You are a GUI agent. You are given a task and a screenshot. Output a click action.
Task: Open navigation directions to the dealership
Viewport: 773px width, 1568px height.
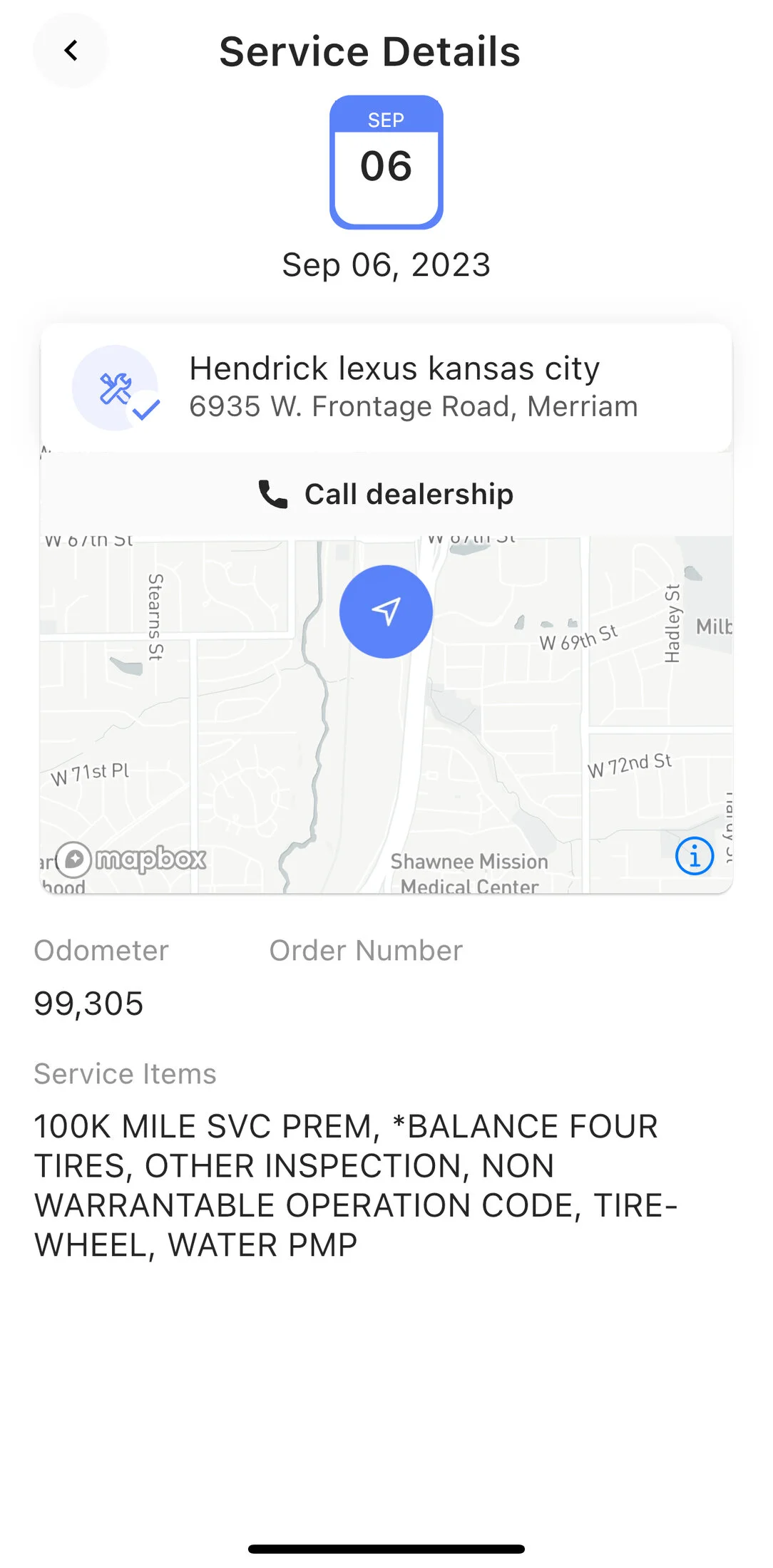(x=386, y=612)
